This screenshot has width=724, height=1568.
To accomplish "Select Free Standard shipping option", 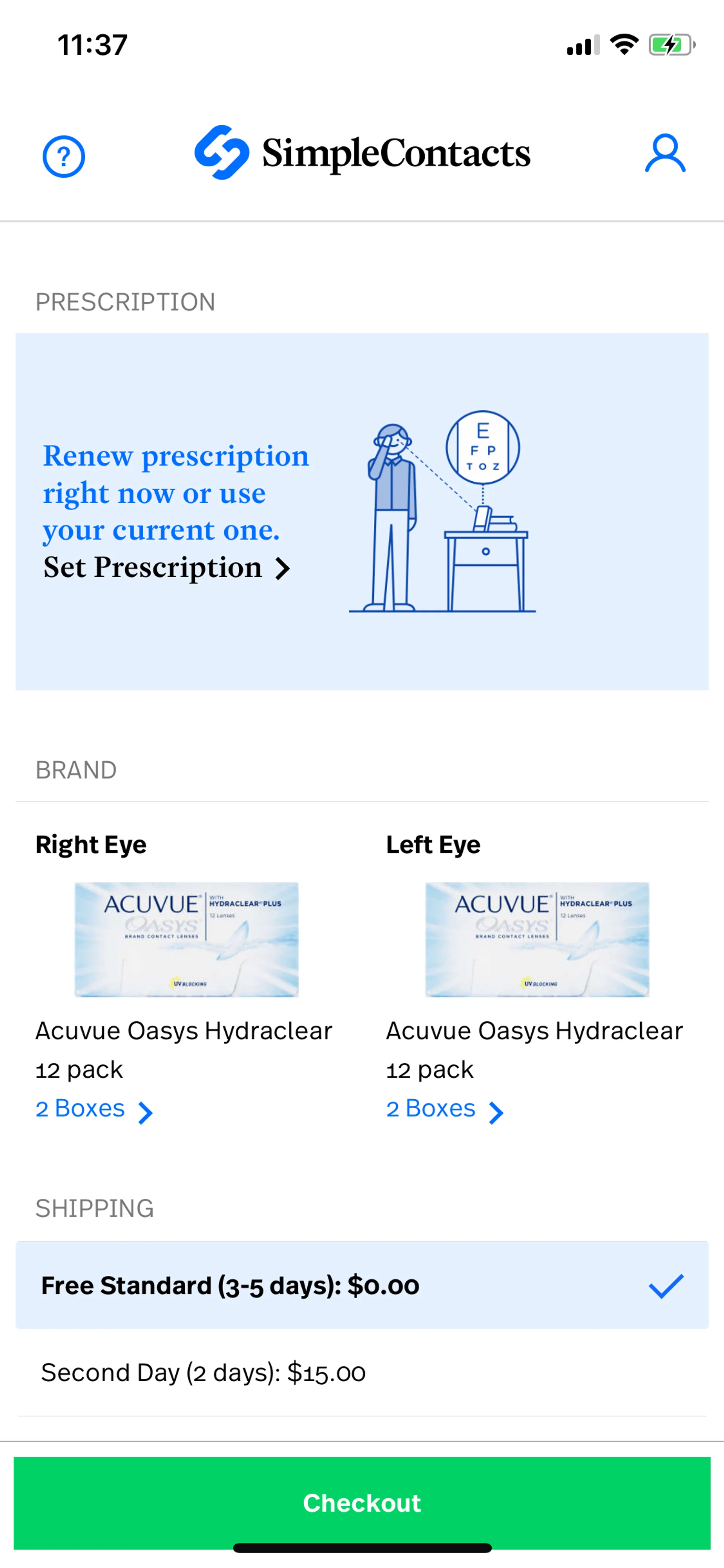I will 361,1285.
